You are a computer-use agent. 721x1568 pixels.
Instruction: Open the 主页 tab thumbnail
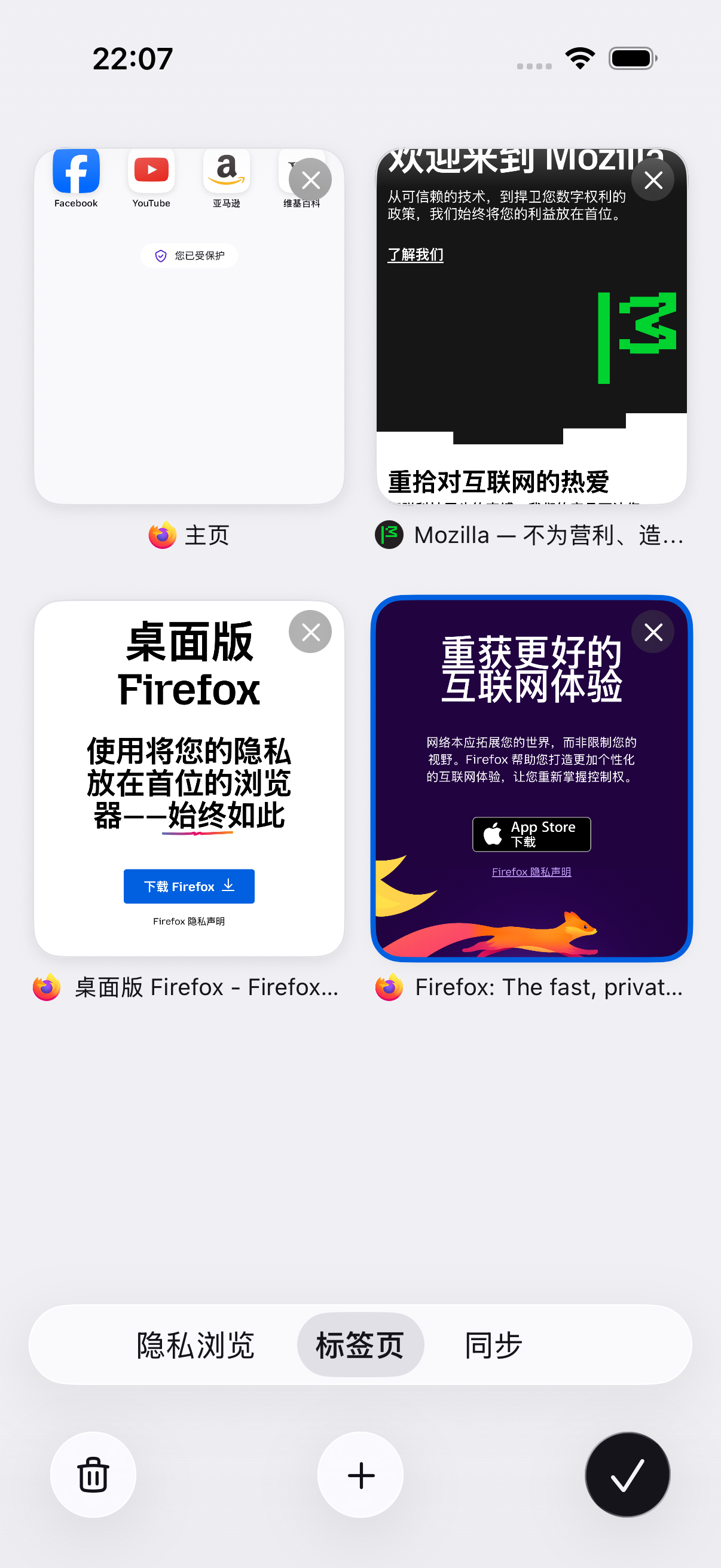[190, 327]
